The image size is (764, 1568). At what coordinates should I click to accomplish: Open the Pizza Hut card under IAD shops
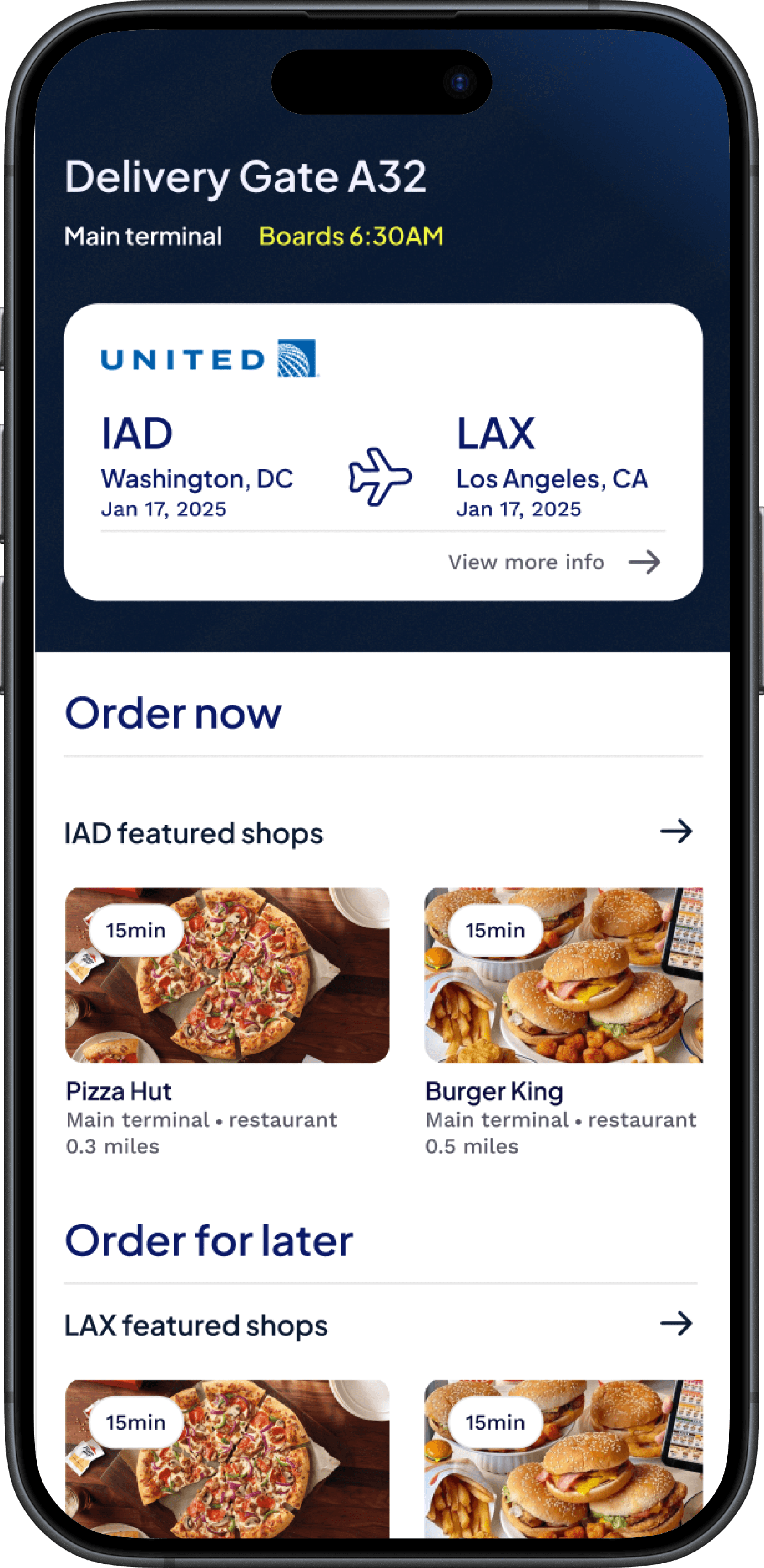(x=227, y=975)
